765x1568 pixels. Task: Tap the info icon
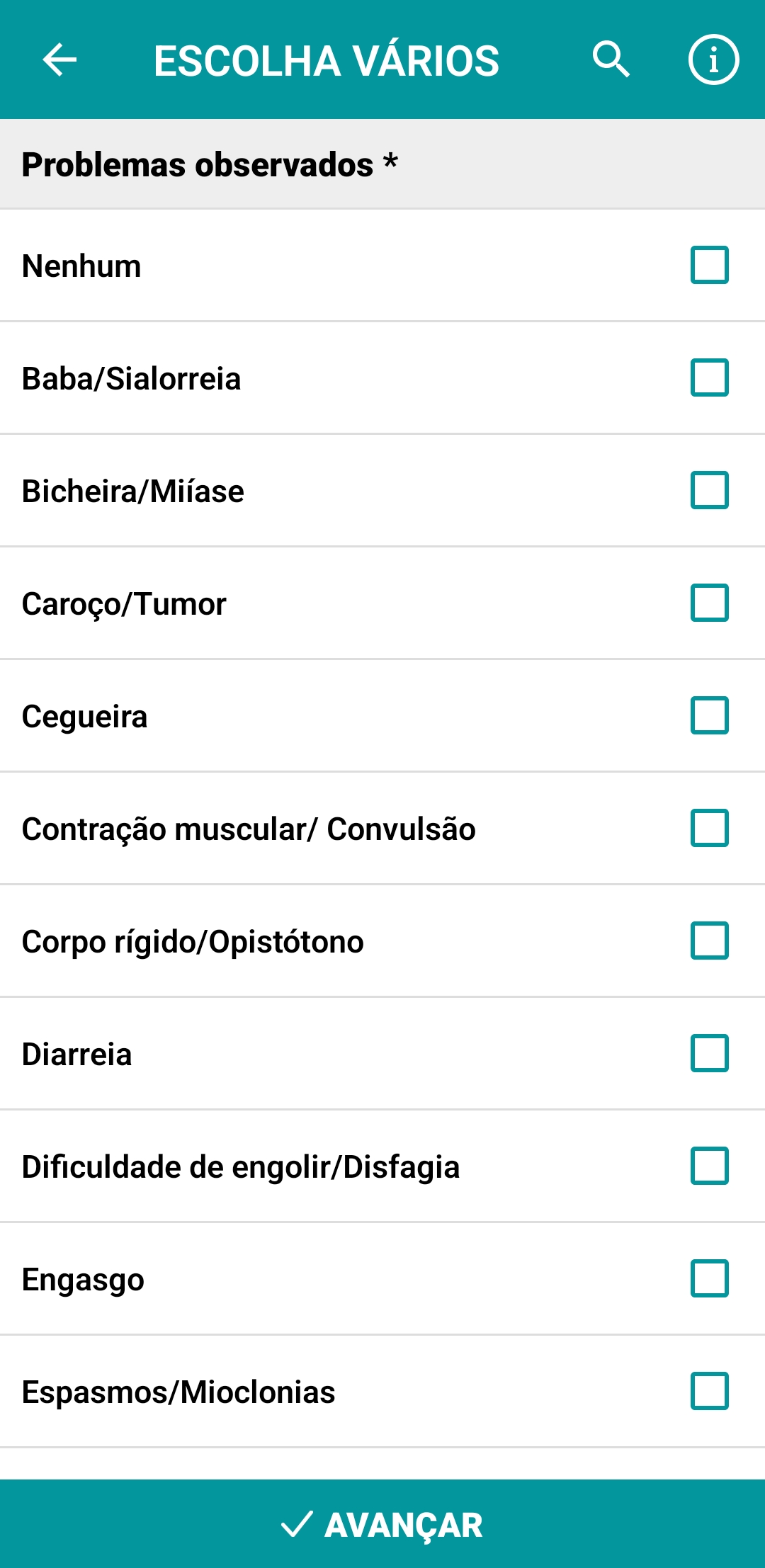click(713, 60)
